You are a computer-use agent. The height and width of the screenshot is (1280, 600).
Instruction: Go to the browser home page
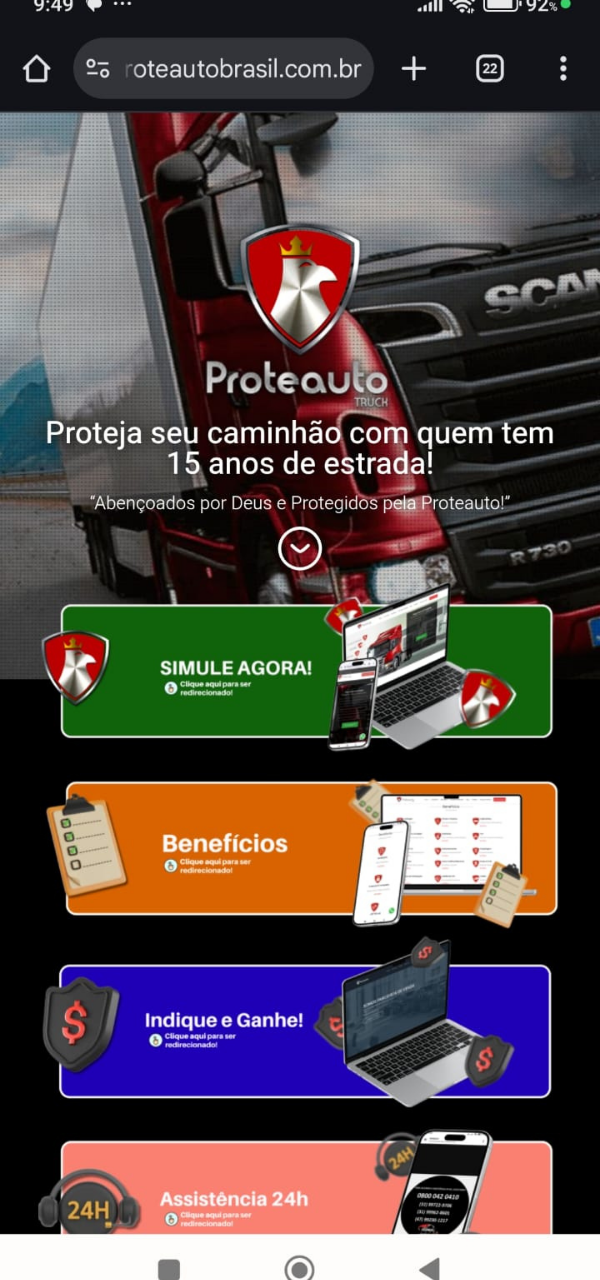(x=36, y=69)
